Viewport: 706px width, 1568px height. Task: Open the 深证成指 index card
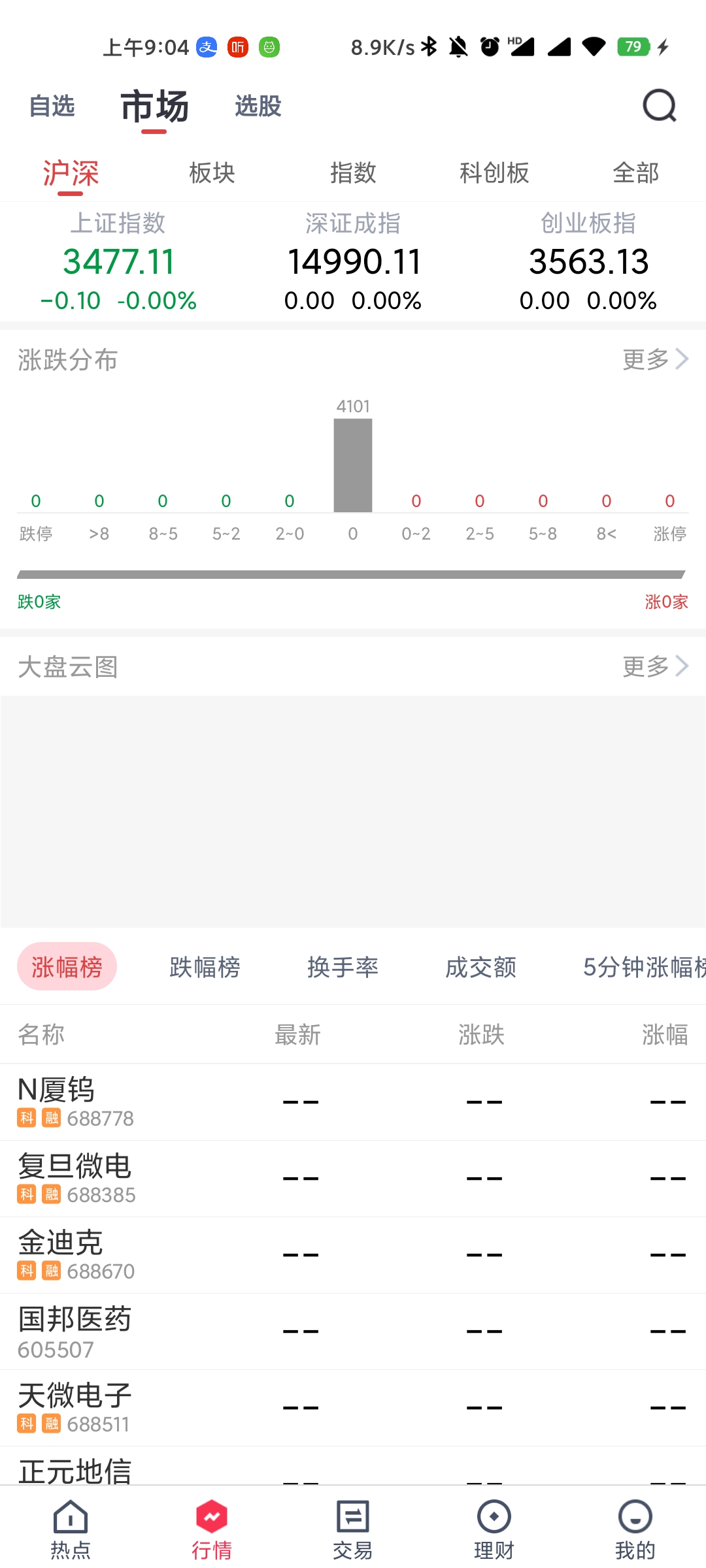pos(353,261)
